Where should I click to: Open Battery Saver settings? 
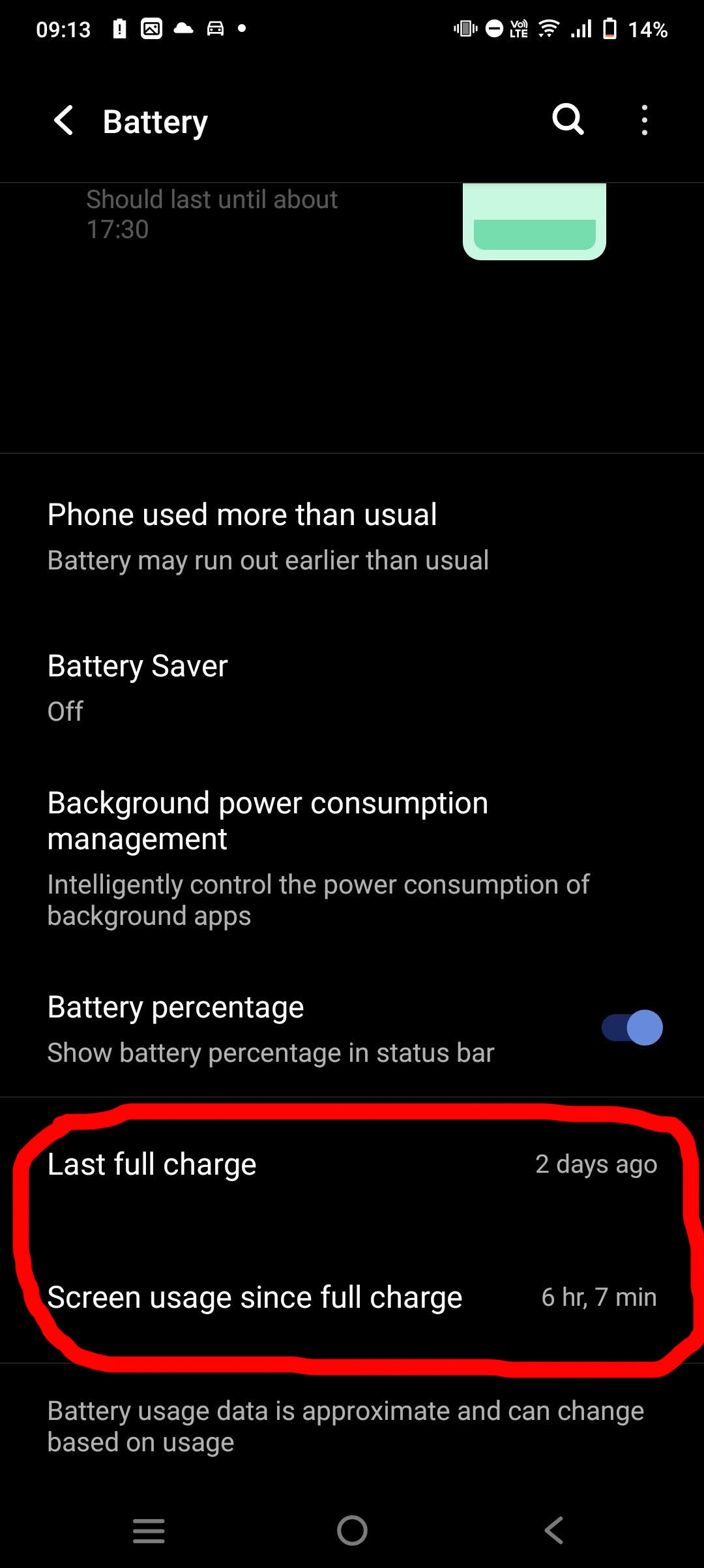[352, 688]
